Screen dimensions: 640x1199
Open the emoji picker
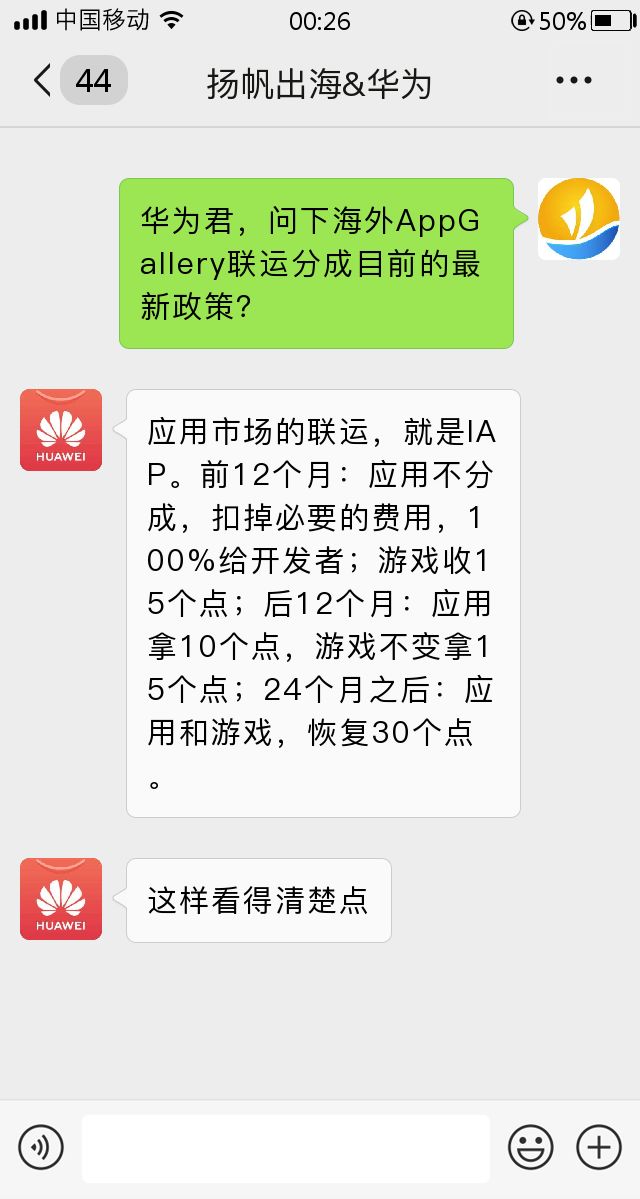(531, 1148)
